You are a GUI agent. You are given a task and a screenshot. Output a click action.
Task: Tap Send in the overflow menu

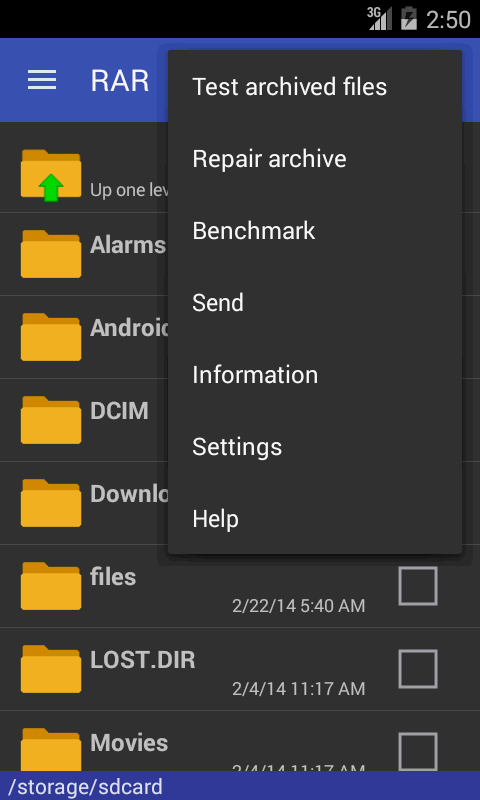pyautogui.click(x=315, y=303)
